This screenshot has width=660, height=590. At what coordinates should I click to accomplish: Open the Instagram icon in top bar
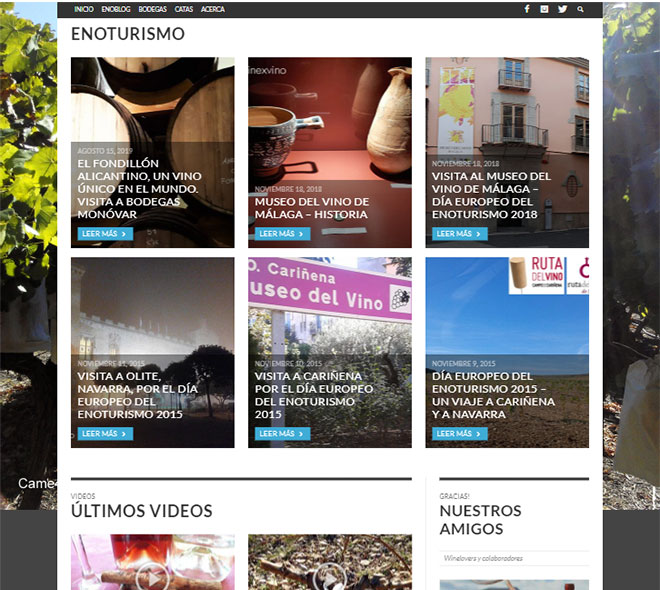[544, 9]
